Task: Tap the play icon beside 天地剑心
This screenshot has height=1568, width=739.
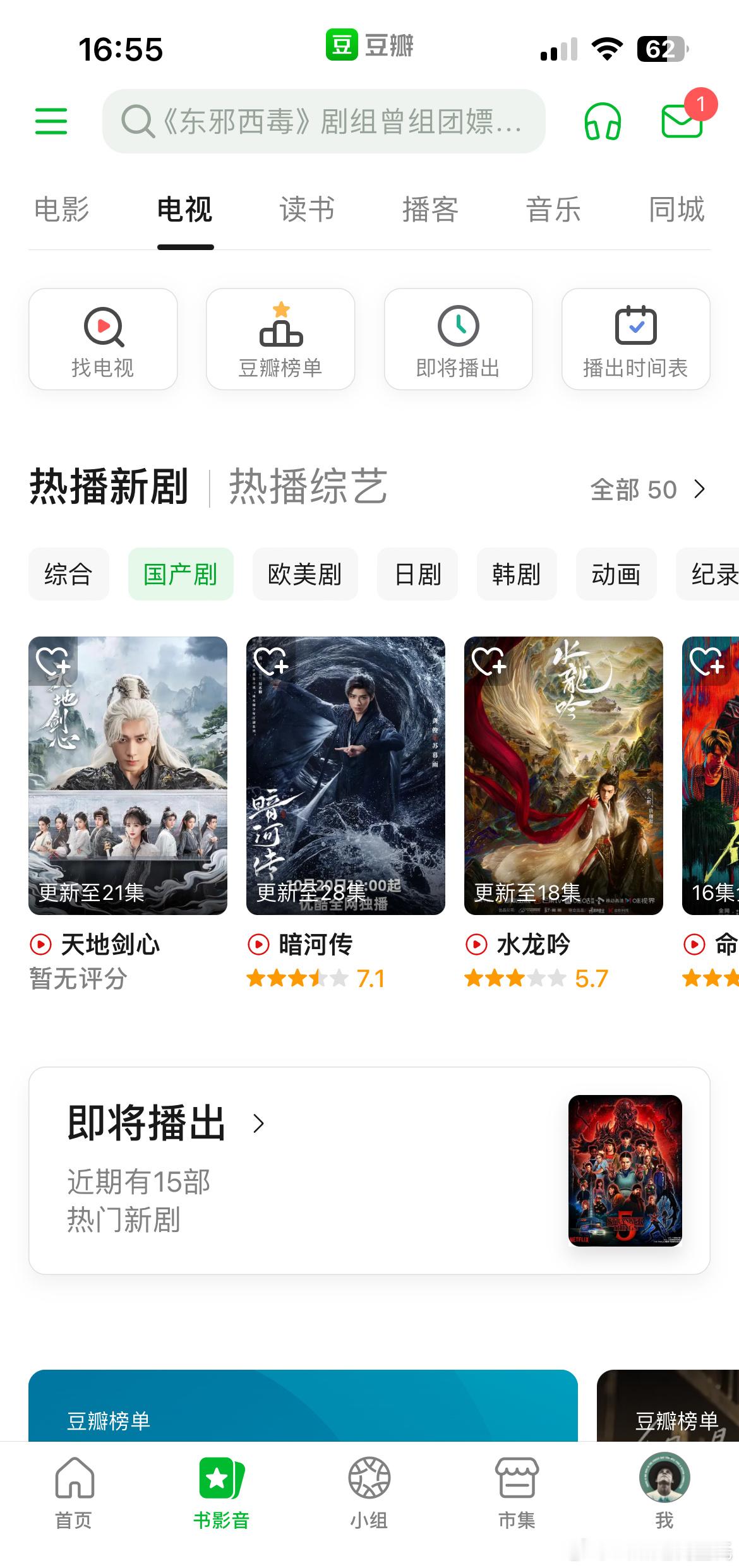Action: pyautogui.click(x=40, y=945)
